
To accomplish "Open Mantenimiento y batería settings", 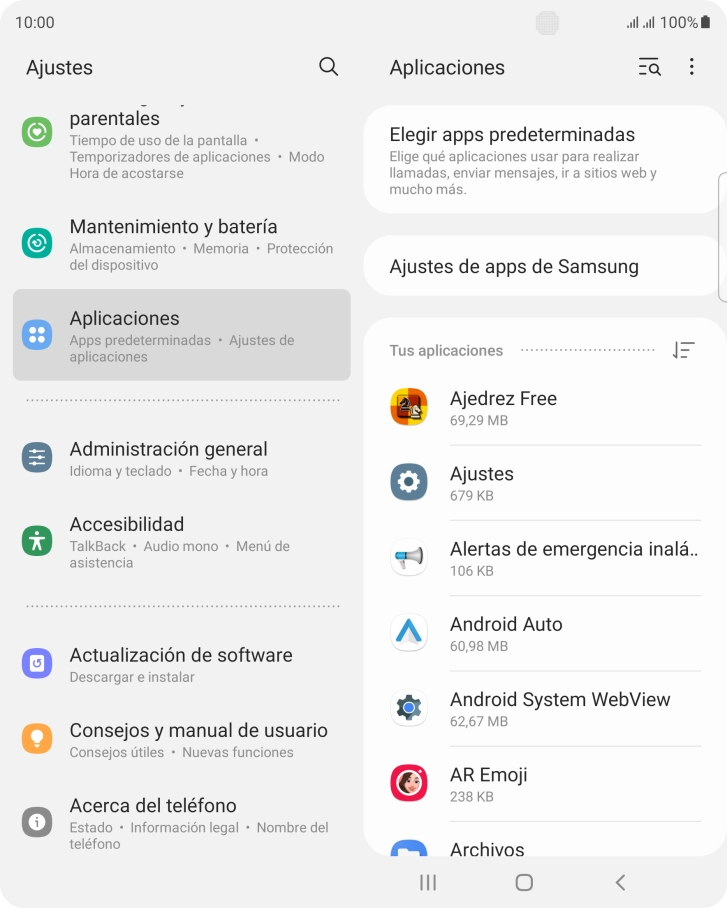I will click(x=181, y=244).
